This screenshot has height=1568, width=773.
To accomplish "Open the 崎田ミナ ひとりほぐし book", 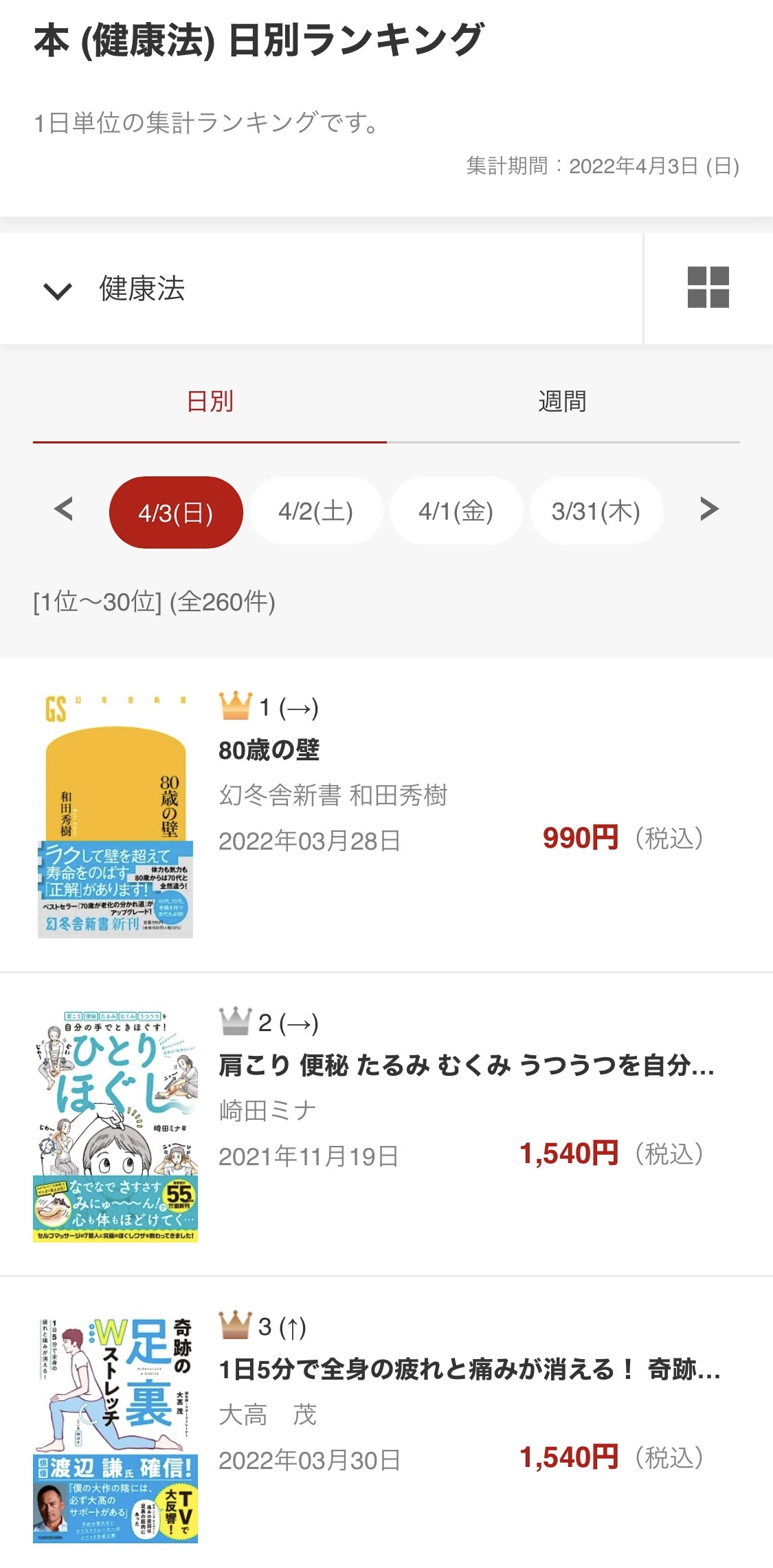I will (x=466, y=1065).
